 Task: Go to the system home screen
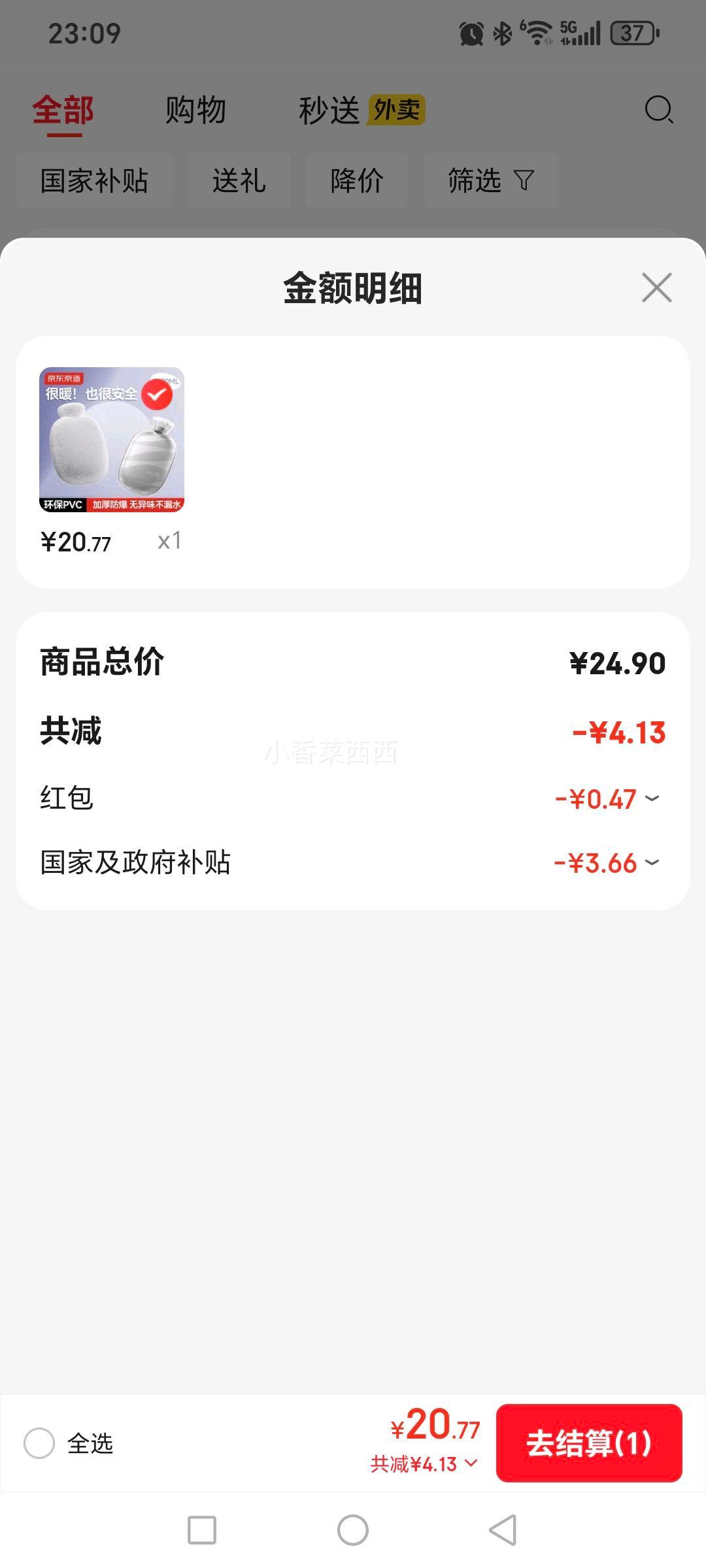click(353, 1530)
